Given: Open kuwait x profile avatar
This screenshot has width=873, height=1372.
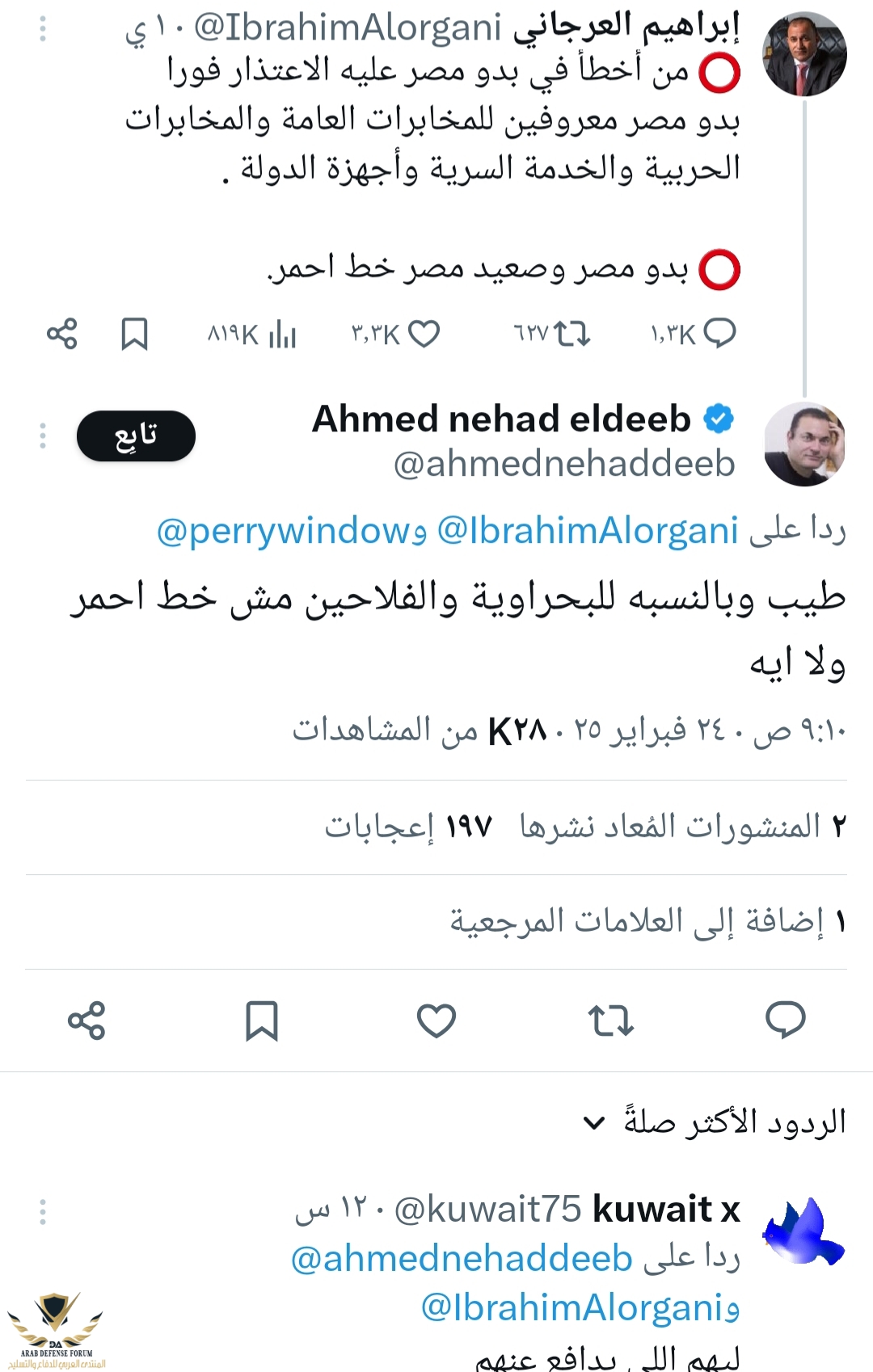Looking at the screenshot, I should tap(803, 1232).
